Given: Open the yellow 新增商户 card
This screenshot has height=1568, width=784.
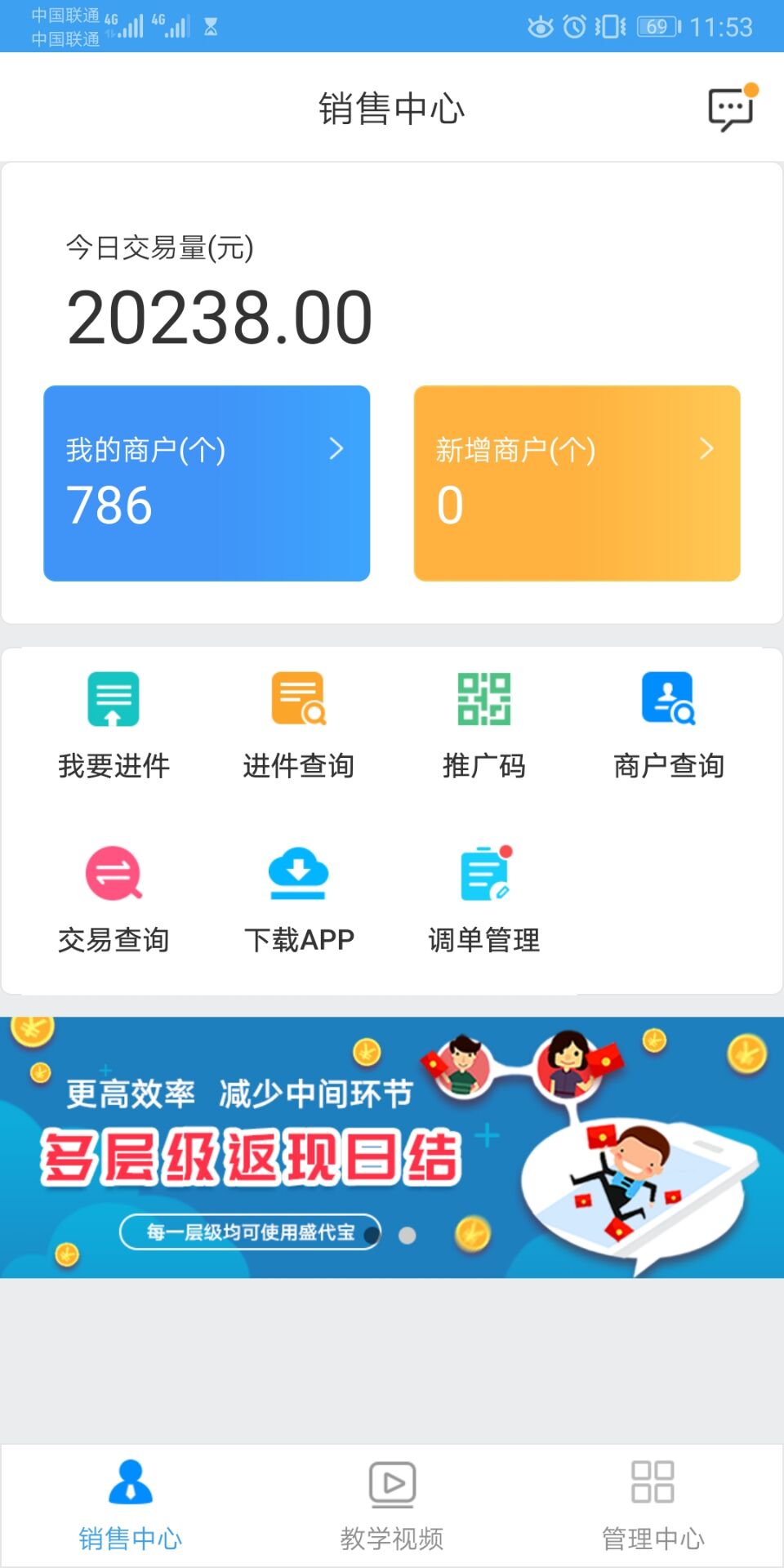Looking at the screenshot, I should tap(578, 482).
